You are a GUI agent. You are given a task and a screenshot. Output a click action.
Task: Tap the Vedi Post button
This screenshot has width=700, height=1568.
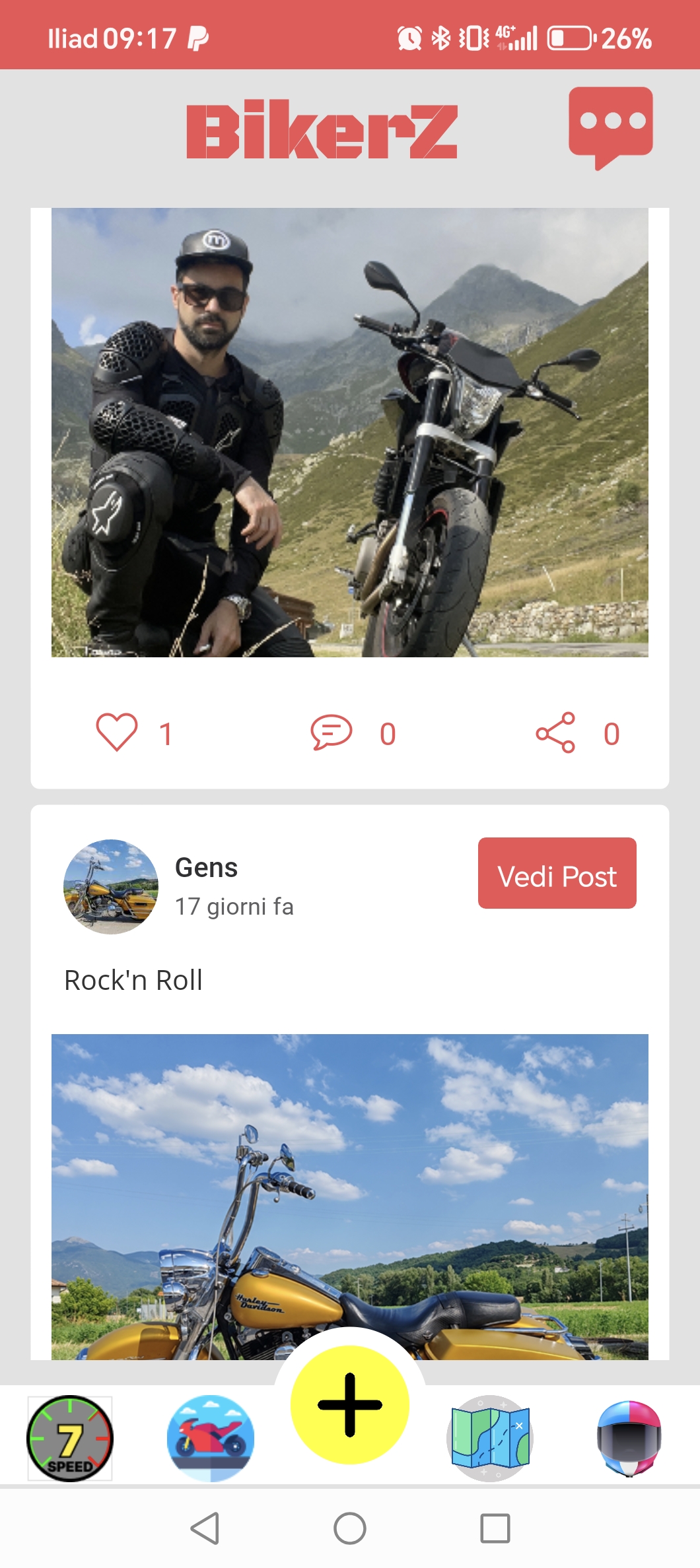point(557,873)
